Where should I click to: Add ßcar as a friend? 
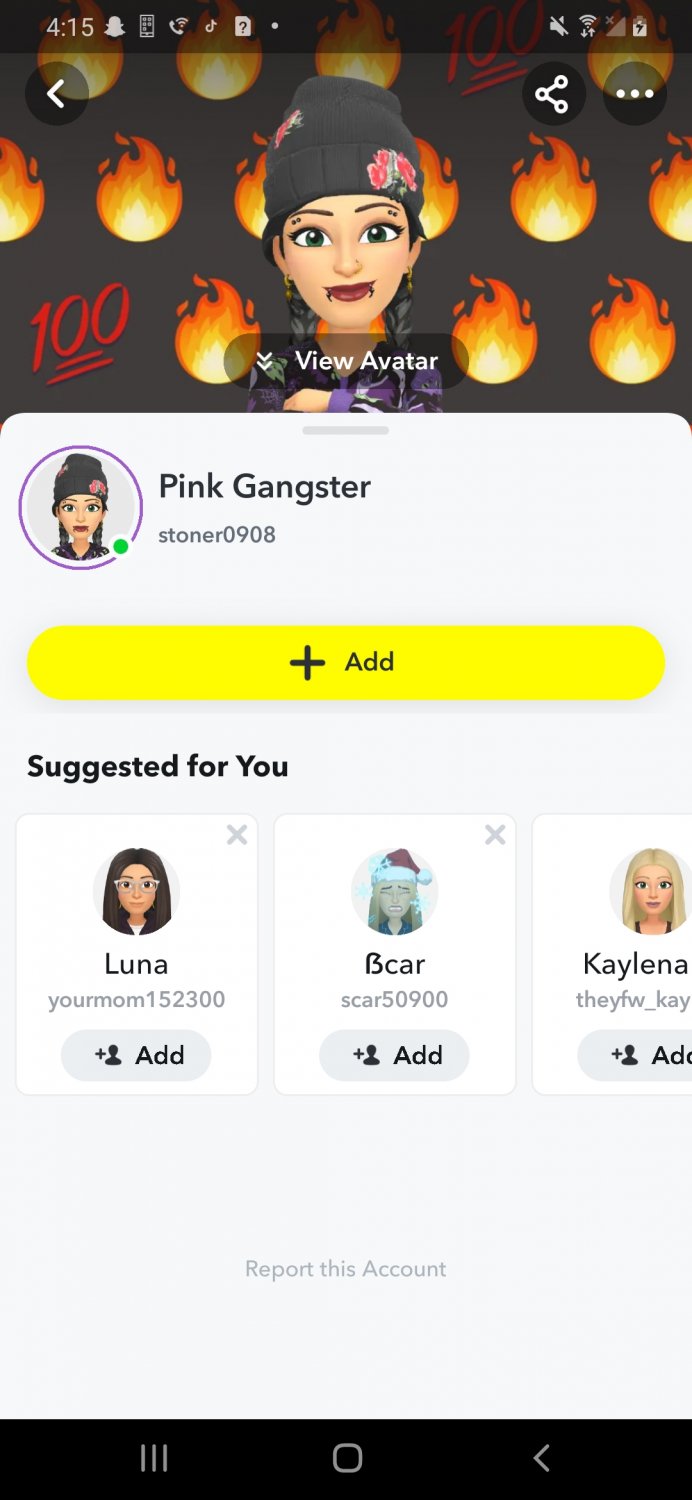tap(395, 1055)
